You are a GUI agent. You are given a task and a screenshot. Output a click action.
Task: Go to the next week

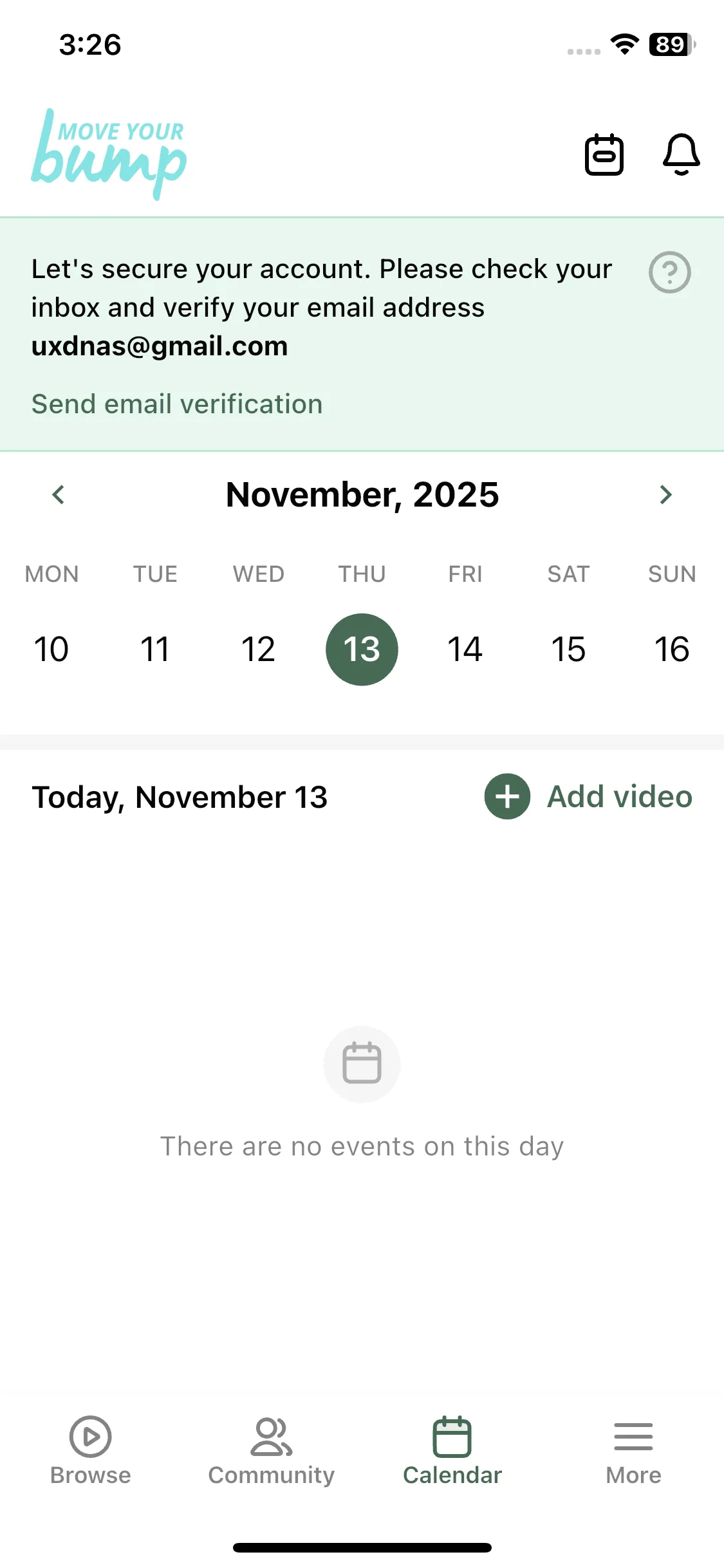(665, 494)
